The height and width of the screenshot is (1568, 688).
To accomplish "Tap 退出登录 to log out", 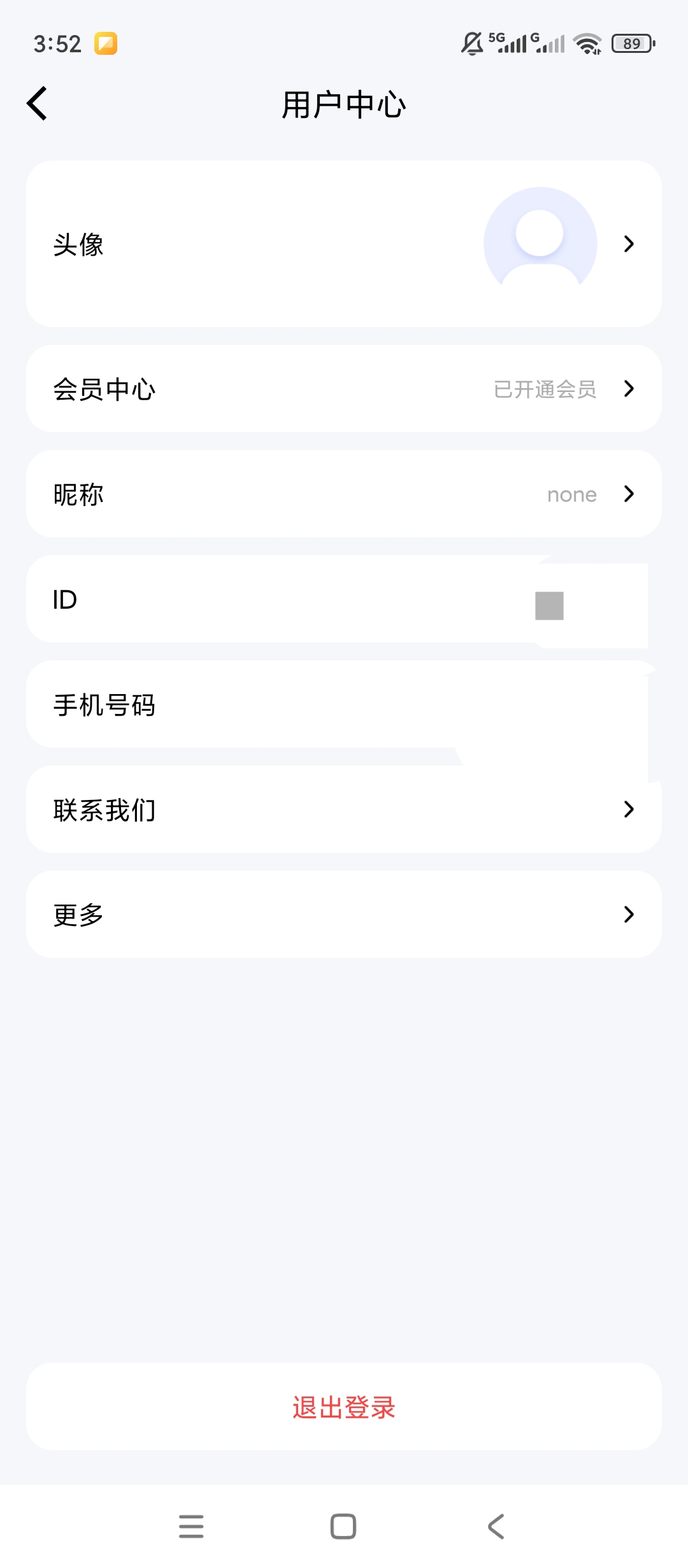I will pos(344,1407).
